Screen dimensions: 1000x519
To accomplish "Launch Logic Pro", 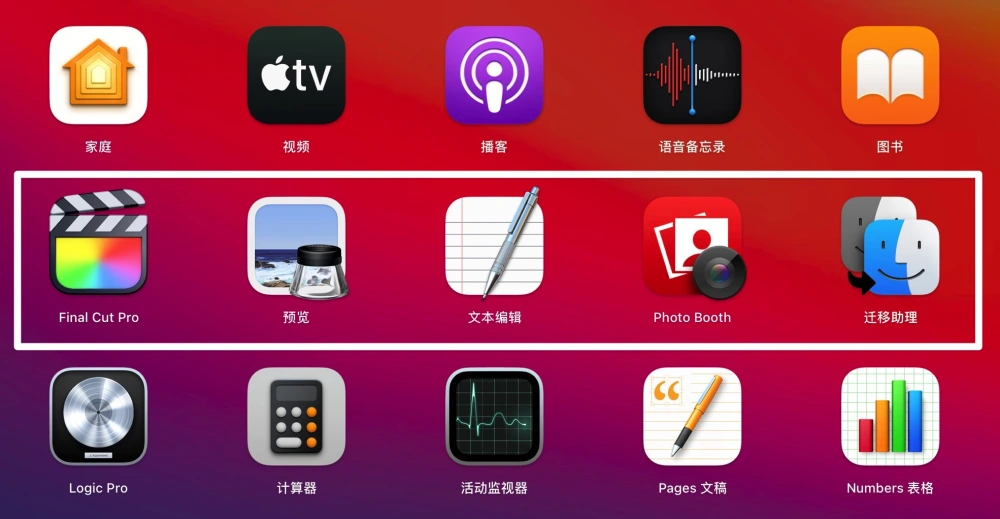I will [x=98, y=417].
